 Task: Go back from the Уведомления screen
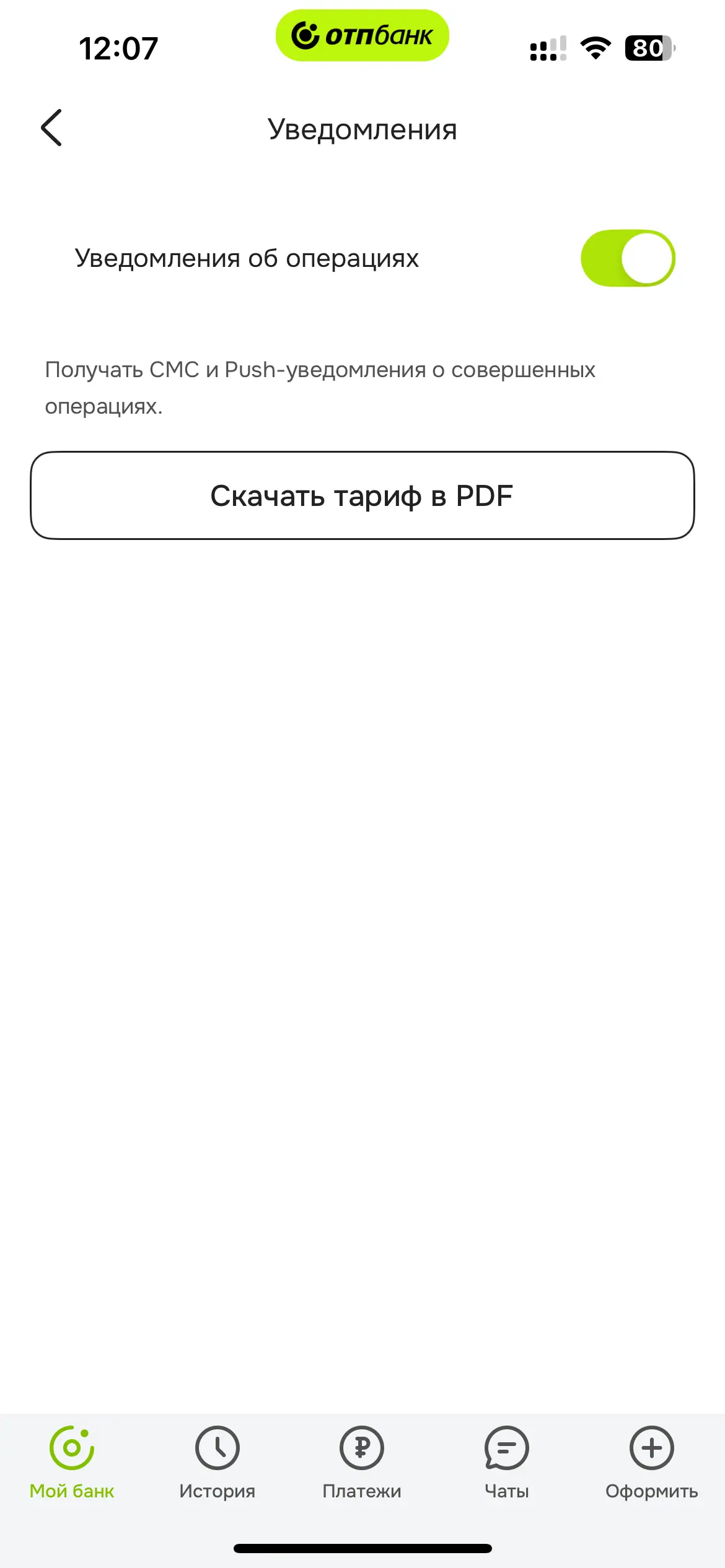[x=51, y=128]
